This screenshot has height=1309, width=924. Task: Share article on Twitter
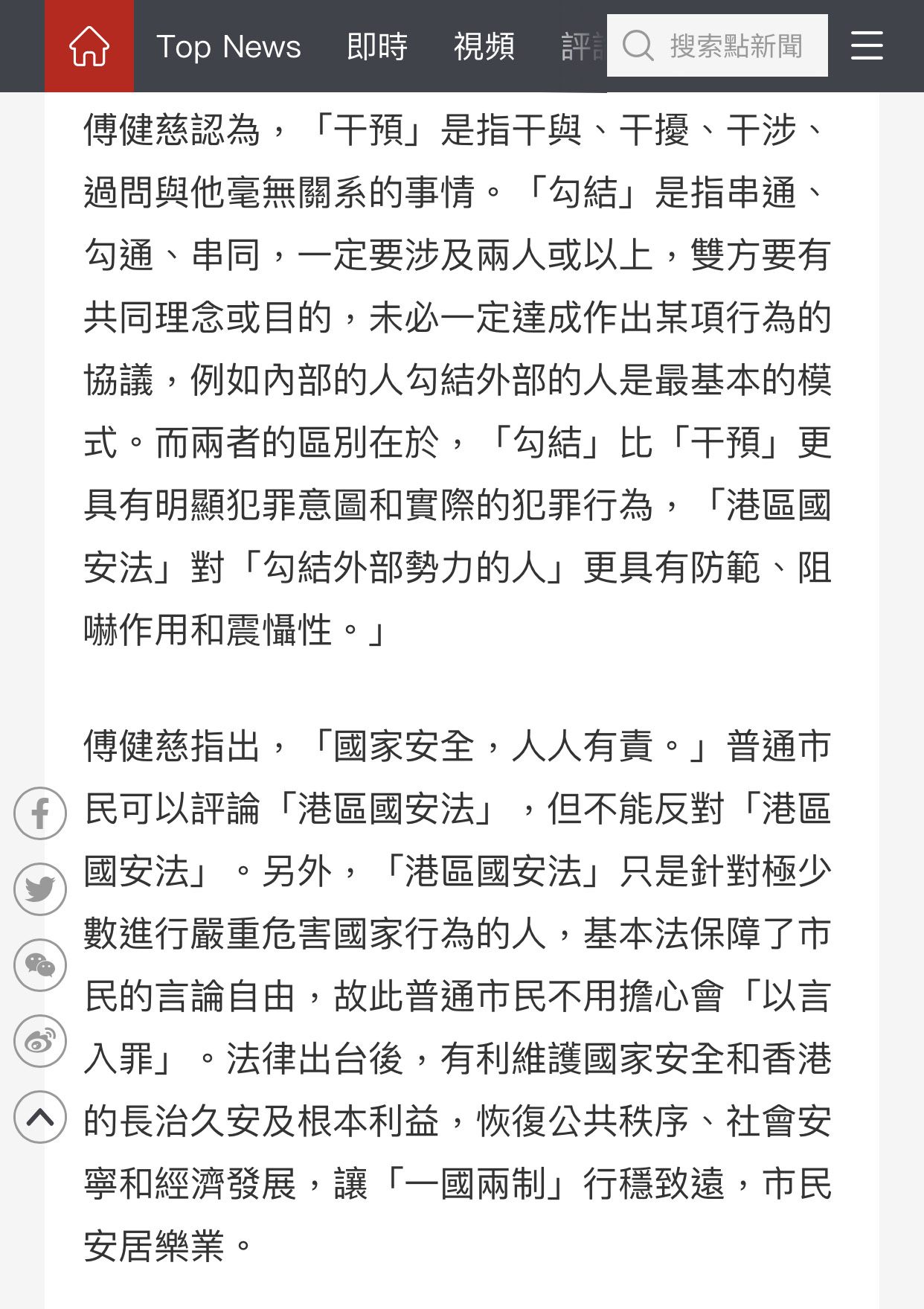tap(40, 889)
